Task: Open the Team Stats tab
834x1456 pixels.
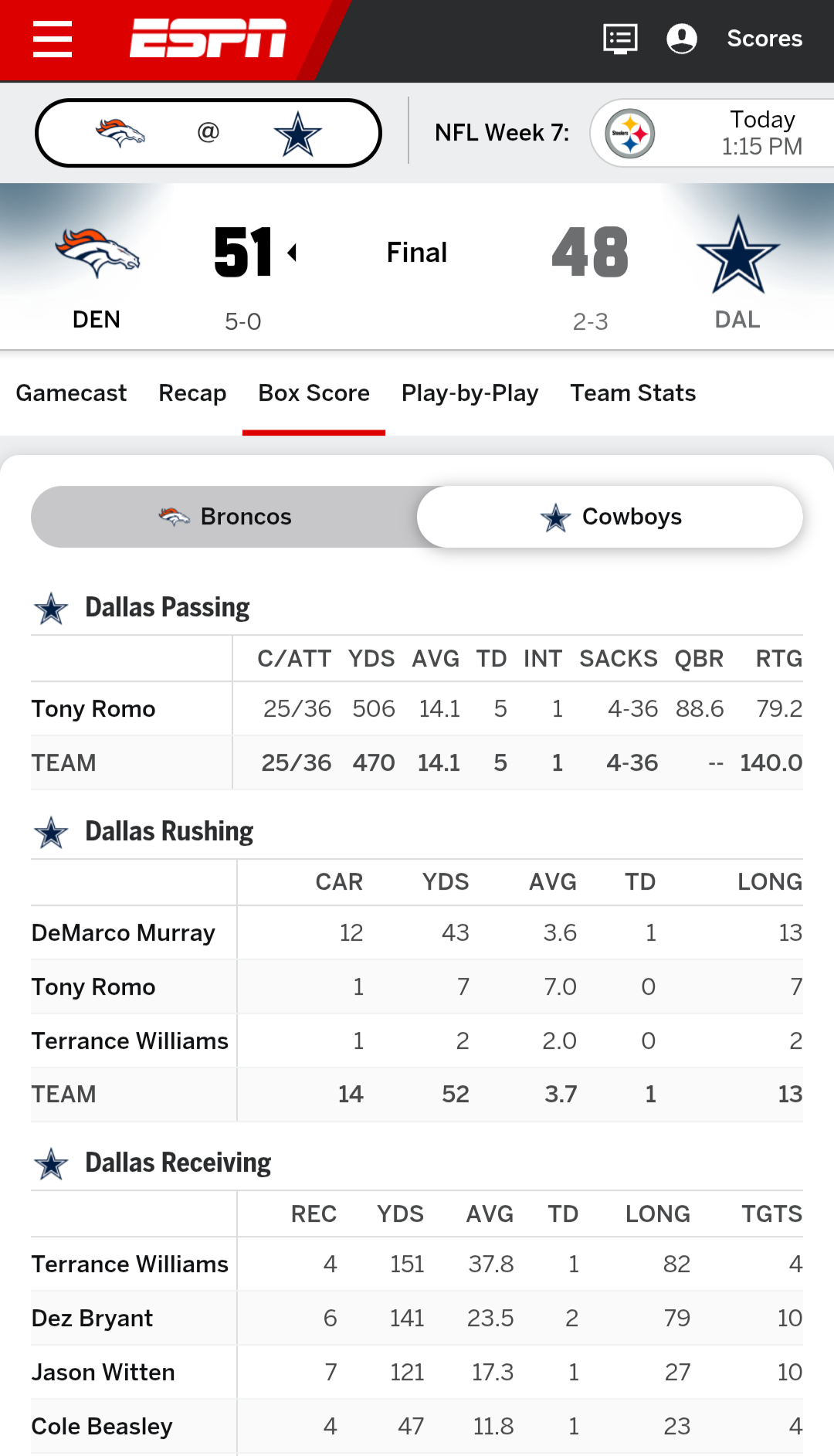Action: tap(632, 393)
